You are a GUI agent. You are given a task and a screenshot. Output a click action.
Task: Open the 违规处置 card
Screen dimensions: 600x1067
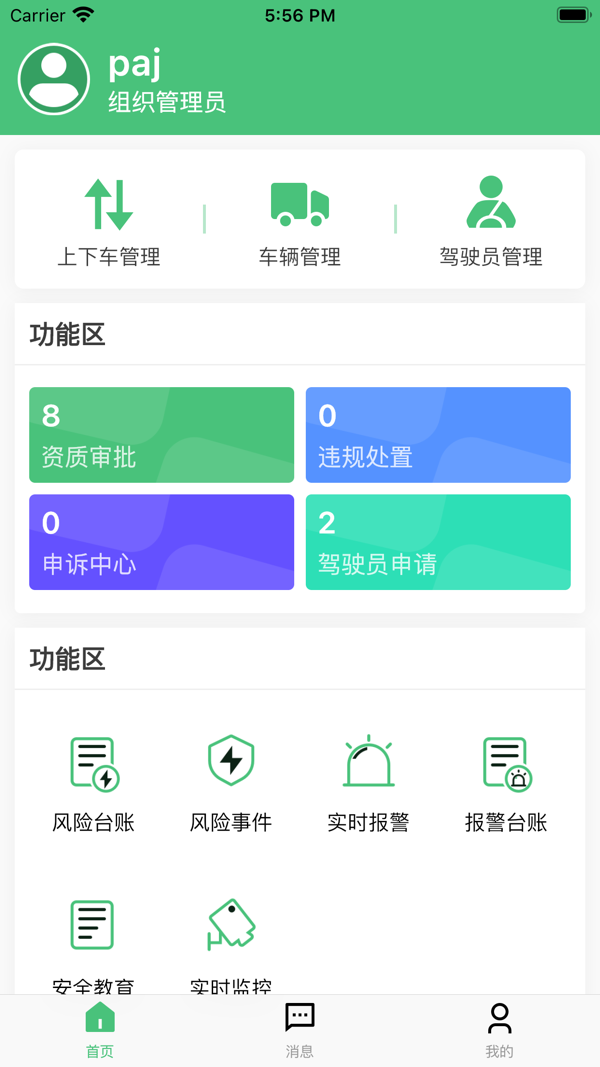[x=438, y=435]
